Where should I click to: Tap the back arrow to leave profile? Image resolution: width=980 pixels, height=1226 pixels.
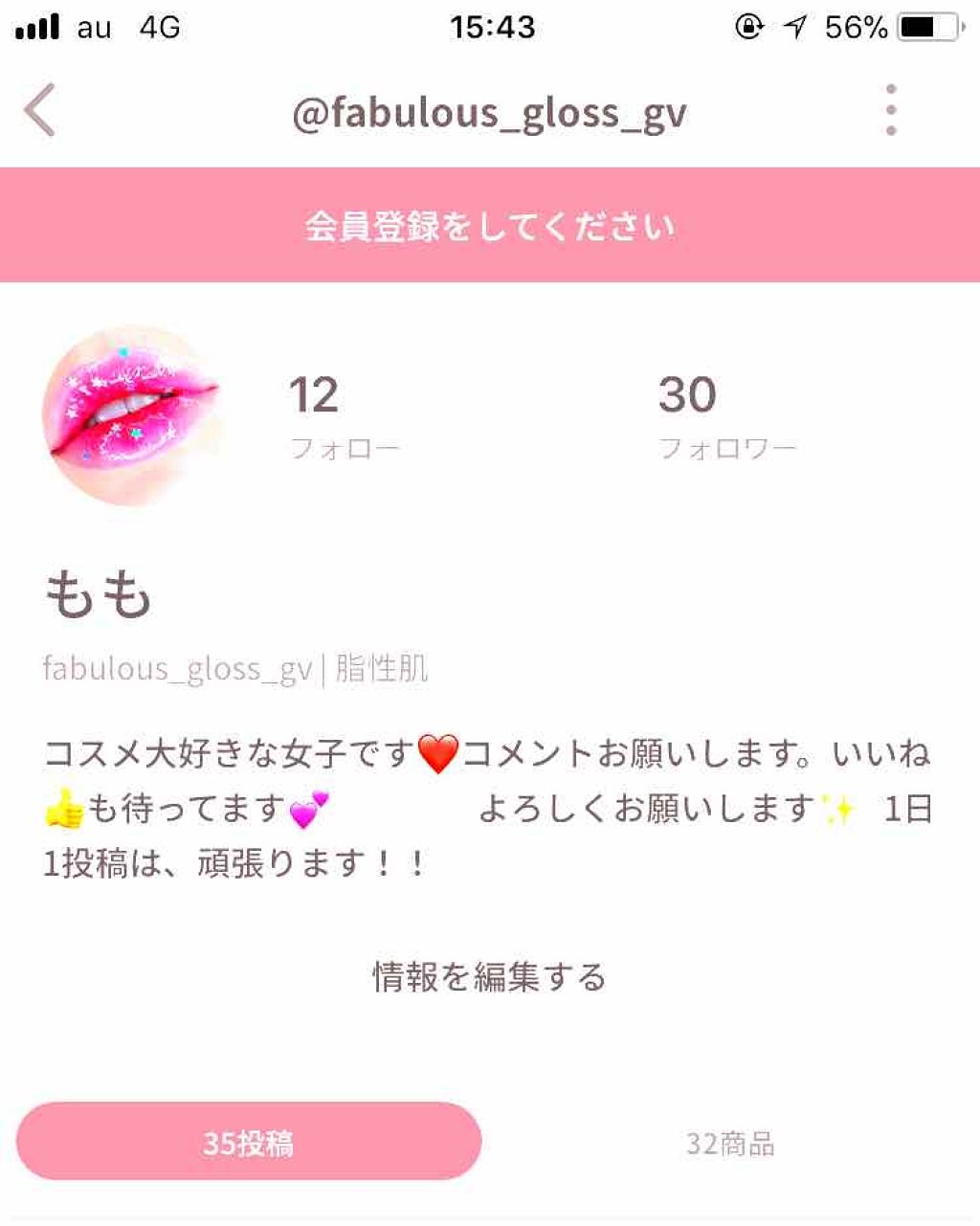coord(38,110)
